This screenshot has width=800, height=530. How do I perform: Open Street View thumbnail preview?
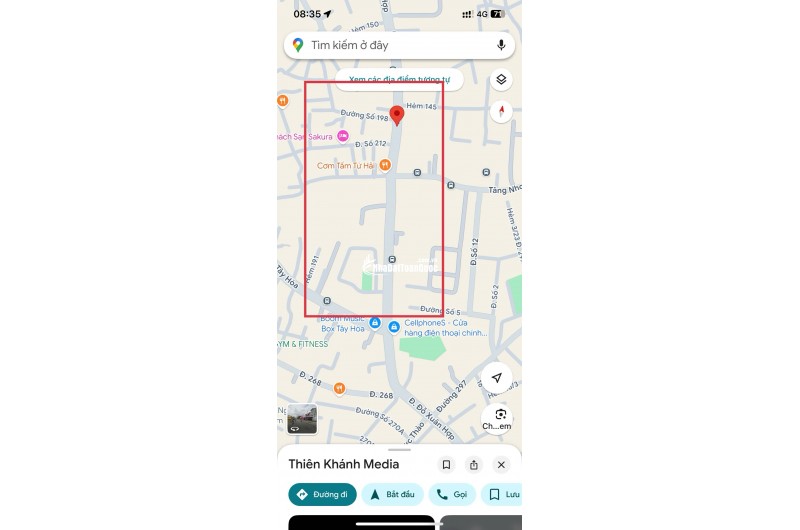click(x=302, y=419)
